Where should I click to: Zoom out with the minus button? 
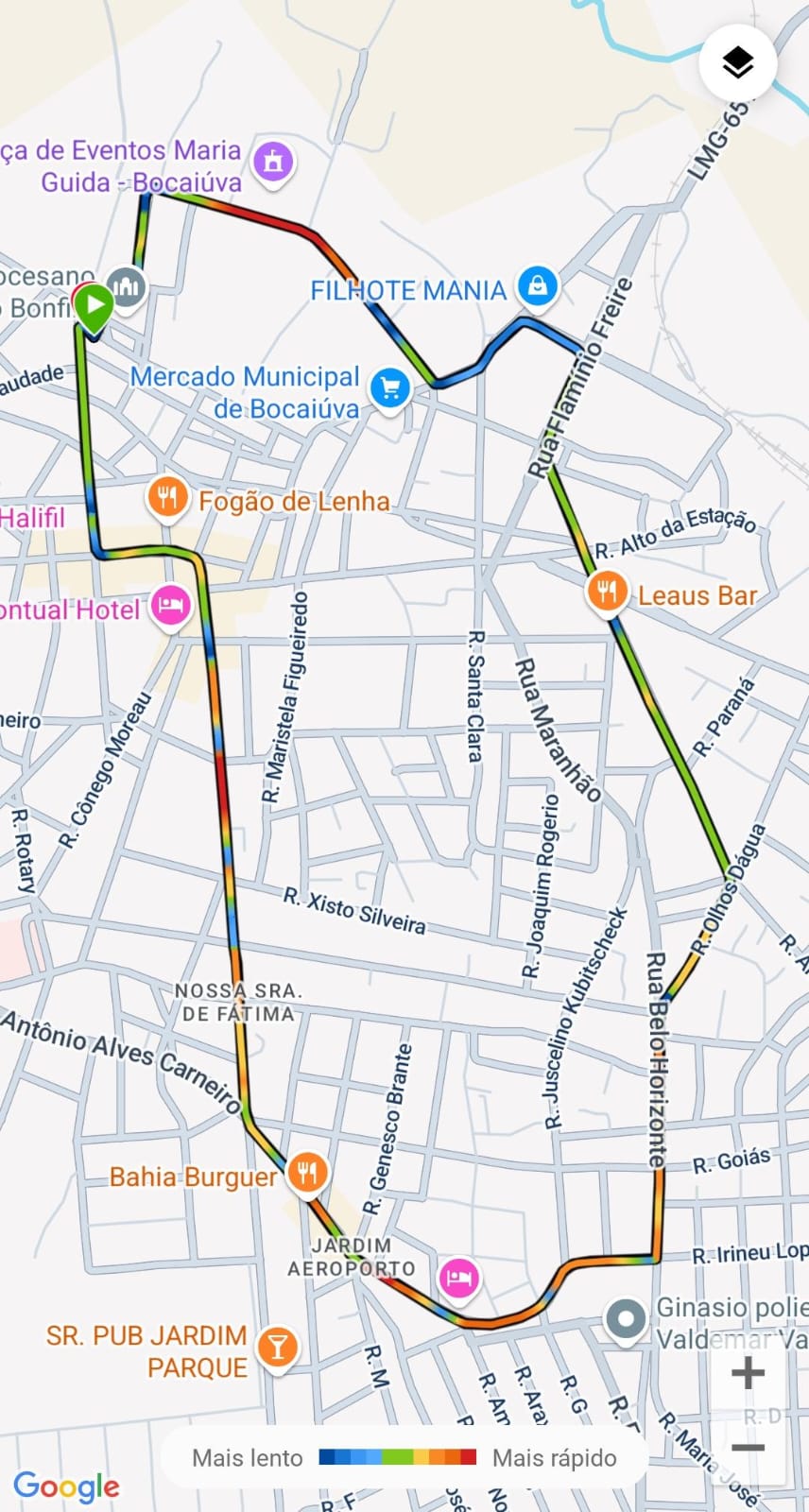(748, 1448)
